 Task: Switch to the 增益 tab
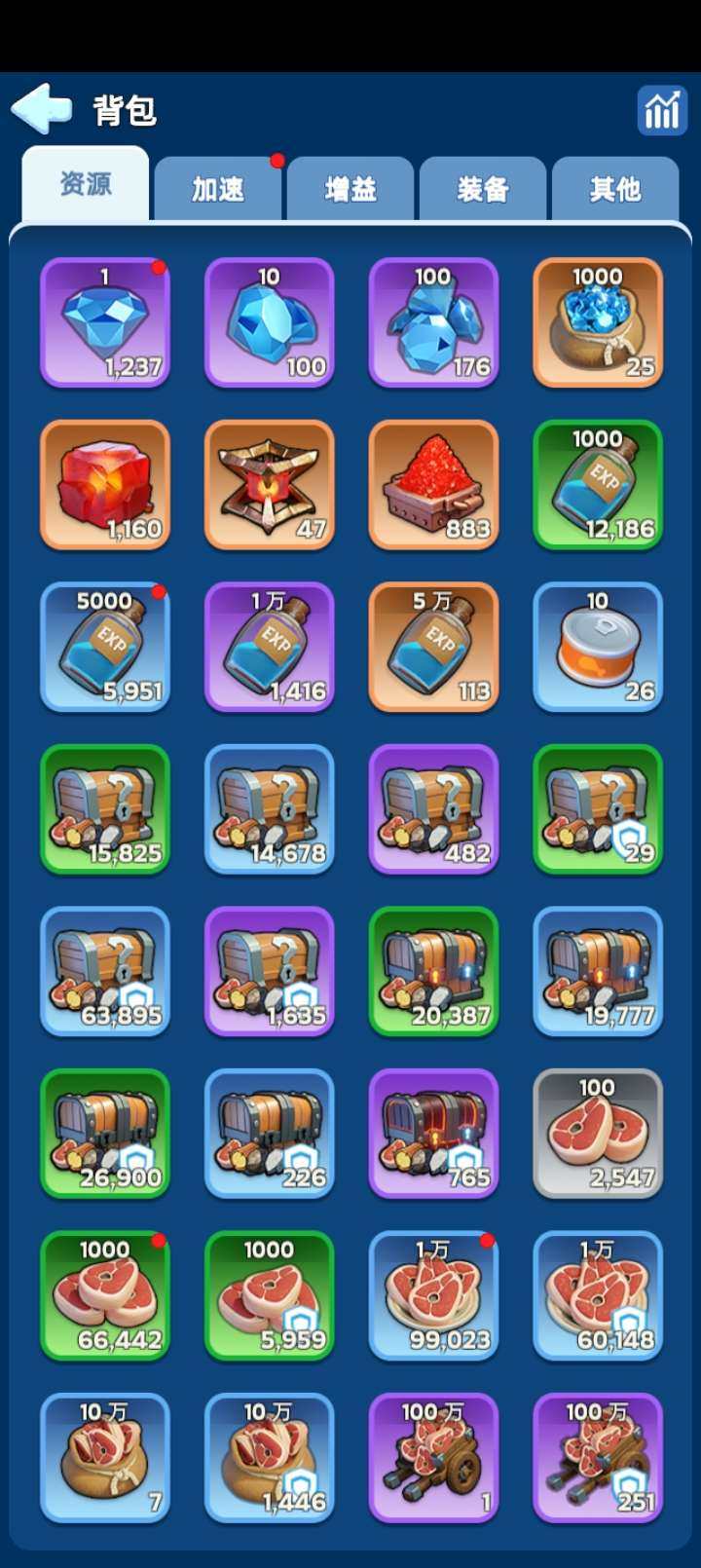click(x=350, y=188)
